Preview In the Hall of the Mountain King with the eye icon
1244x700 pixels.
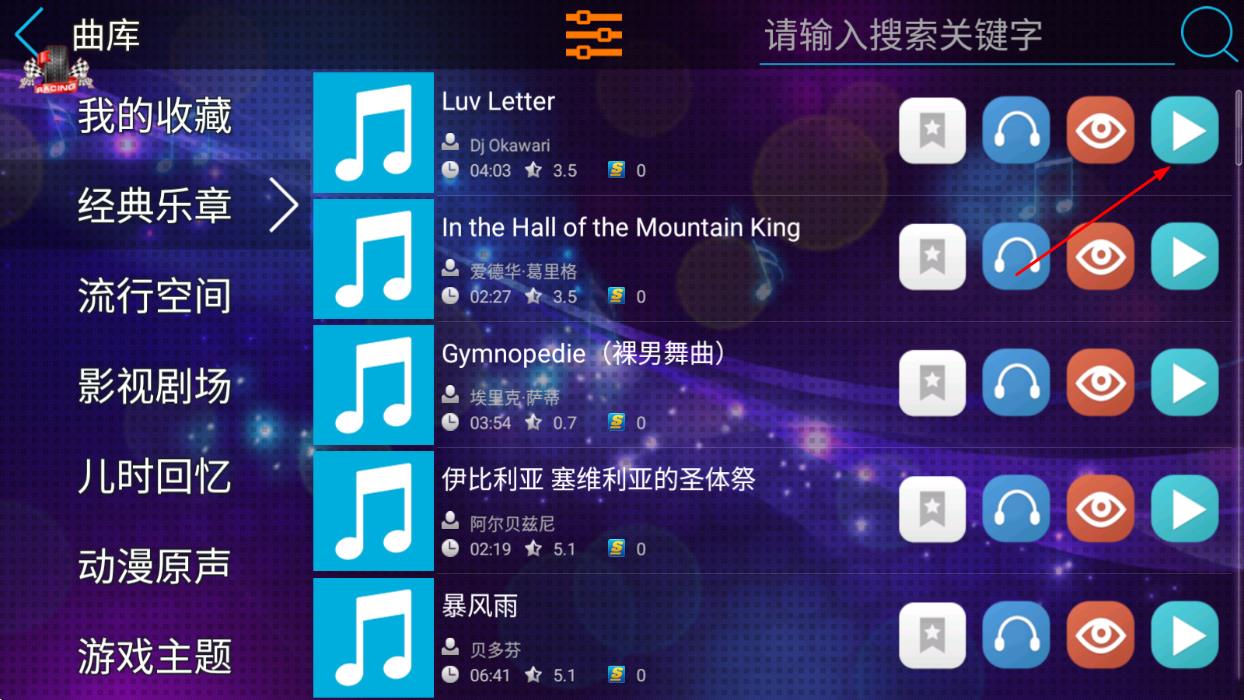point(1100,257)
